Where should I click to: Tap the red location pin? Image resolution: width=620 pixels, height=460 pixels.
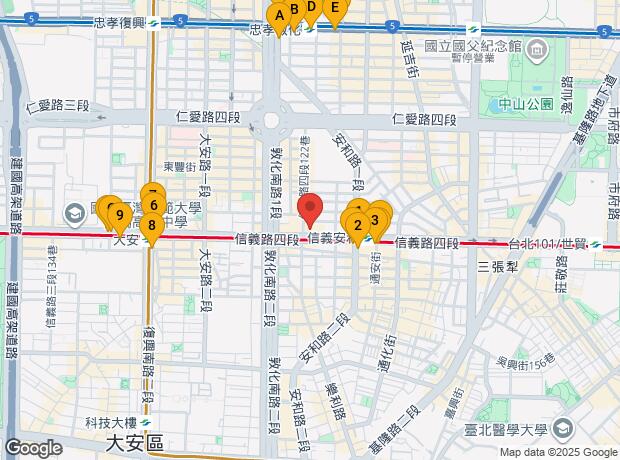[310, 210]
